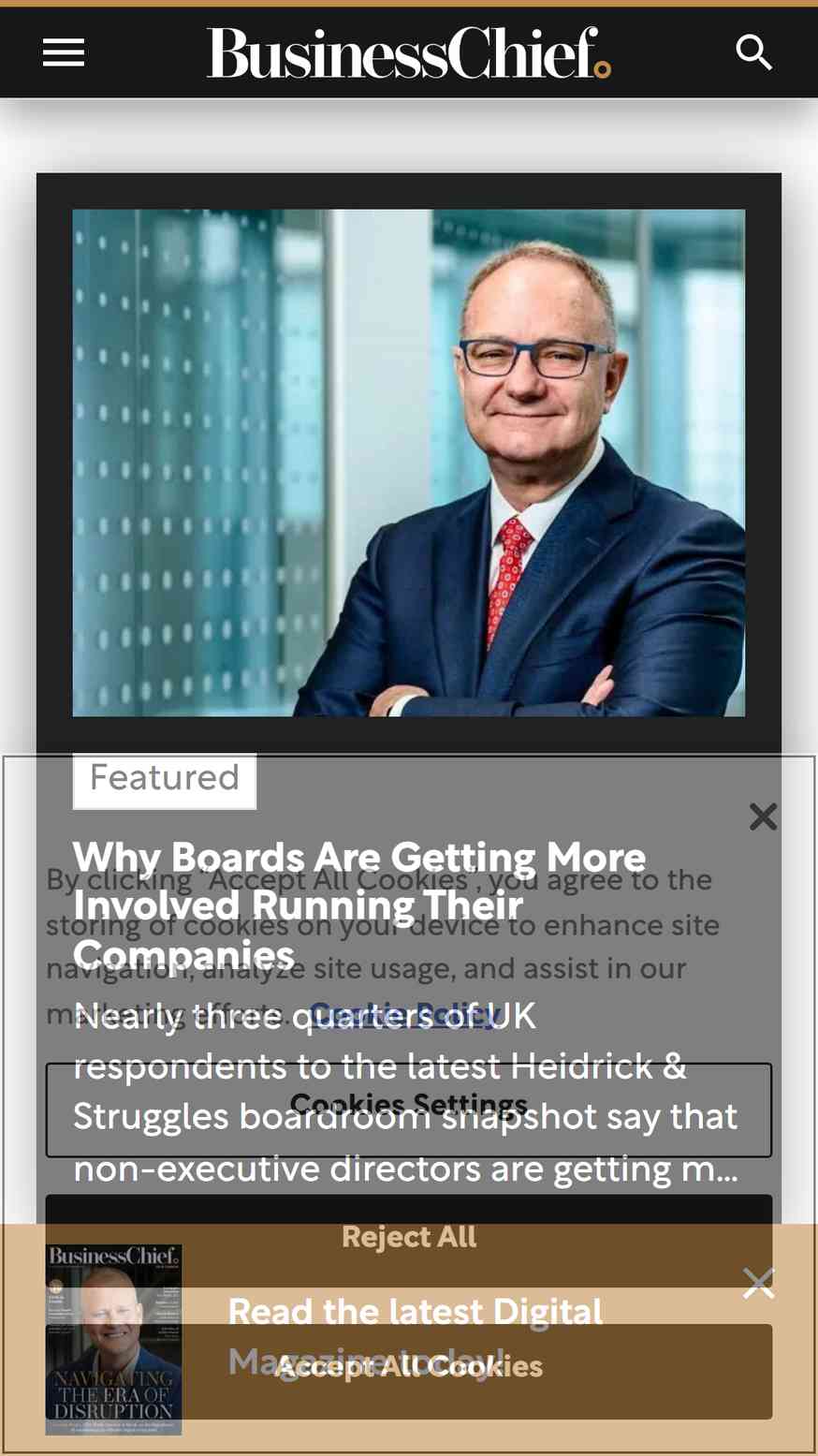Open Cookies Settings
Viewport: 818px width, 1456px height.
[x=409, y=1110]
